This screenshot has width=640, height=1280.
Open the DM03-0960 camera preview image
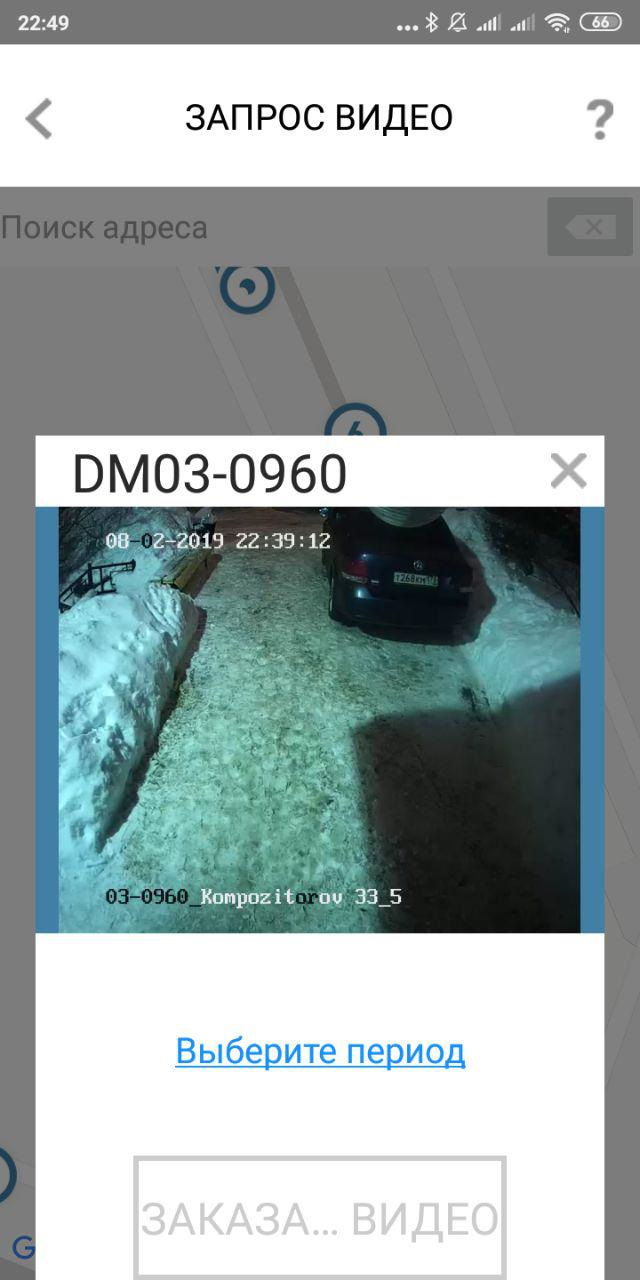(320, 720)
